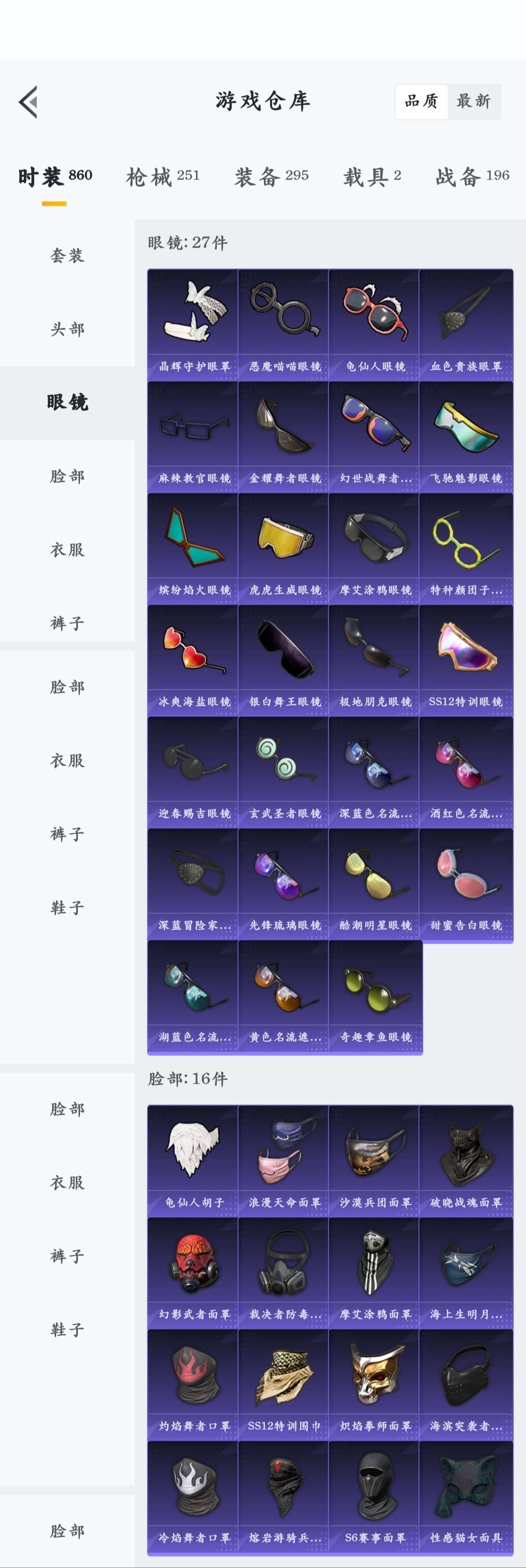This screenshot has width=526, height=1568.
Task: View the 龟仙人胡子 face item
Action: tap(193, 1161)
